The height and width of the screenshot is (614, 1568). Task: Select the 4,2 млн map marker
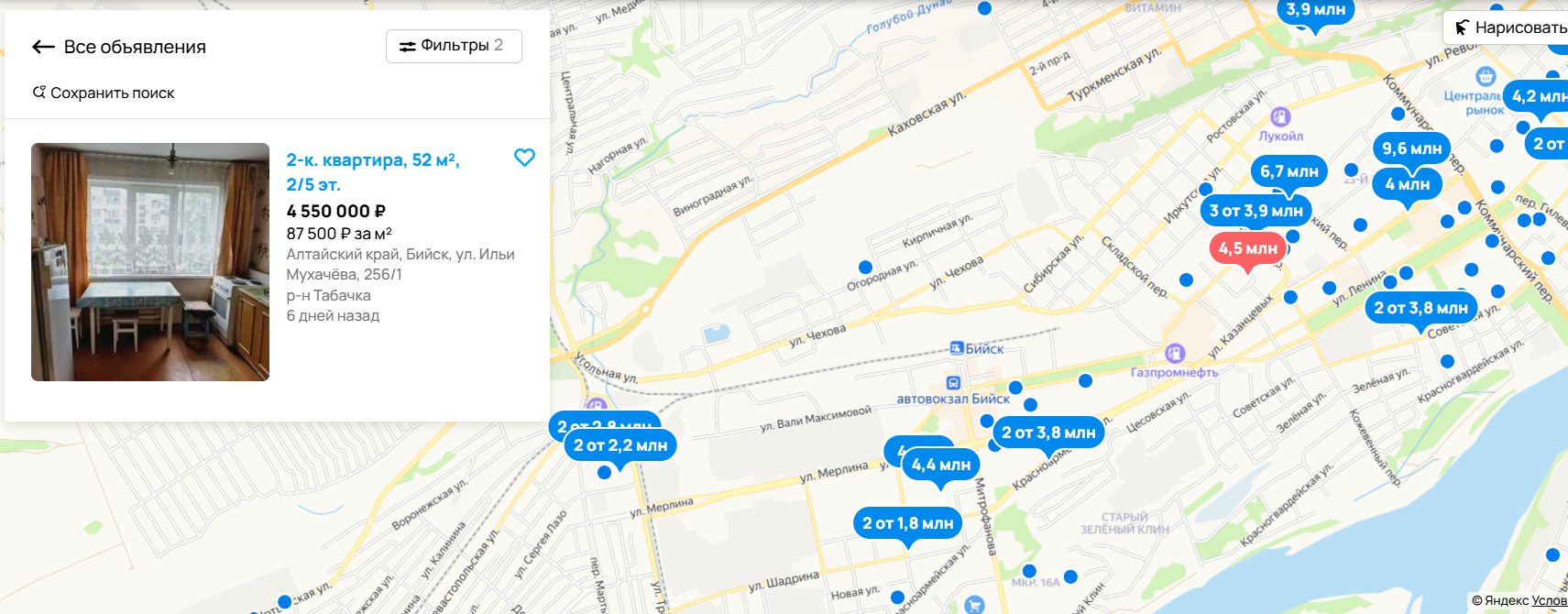click(x=1538, y=96)
